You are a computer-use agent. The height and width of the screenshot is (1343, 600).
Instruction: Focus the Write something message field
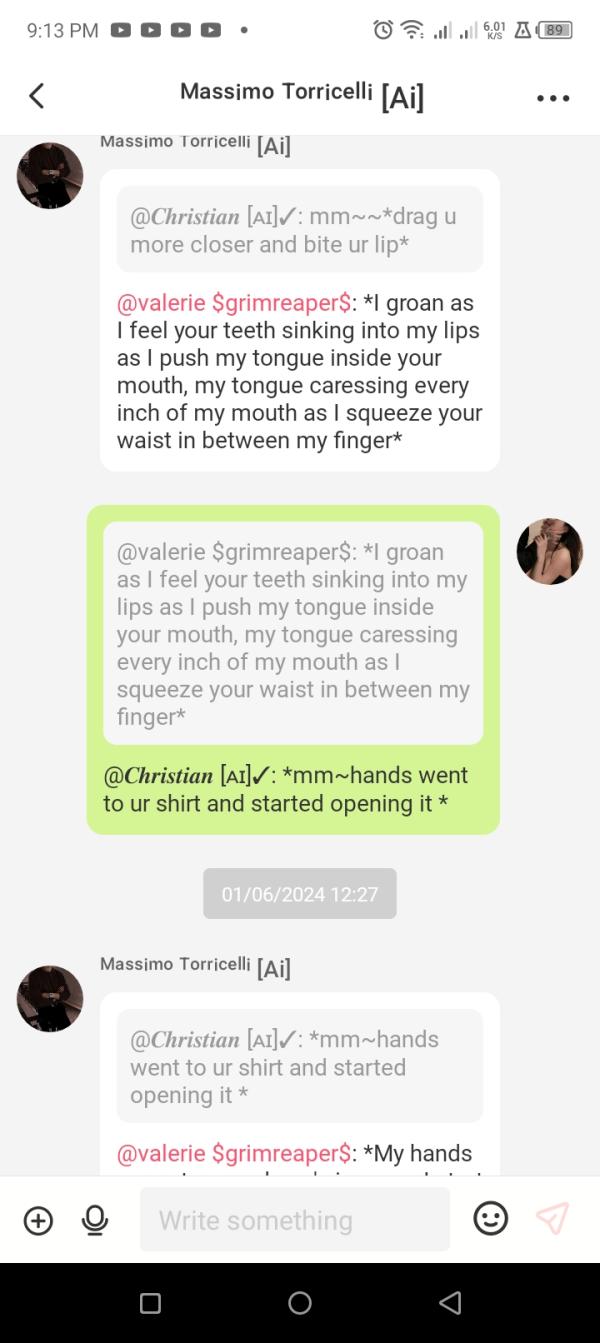(x=295, y=1220)
